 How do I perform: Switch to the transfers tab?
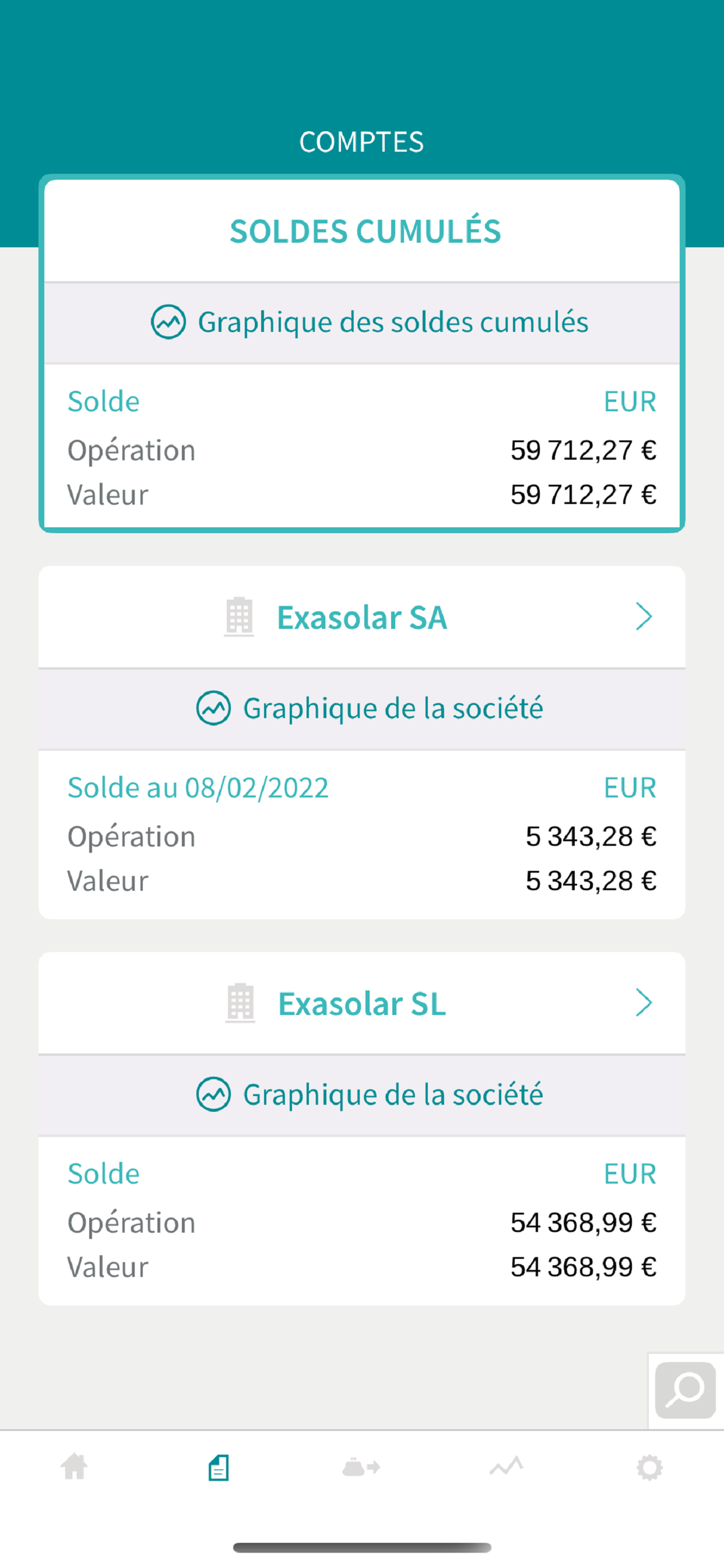pyautogui.click(x=361, y=1468)
